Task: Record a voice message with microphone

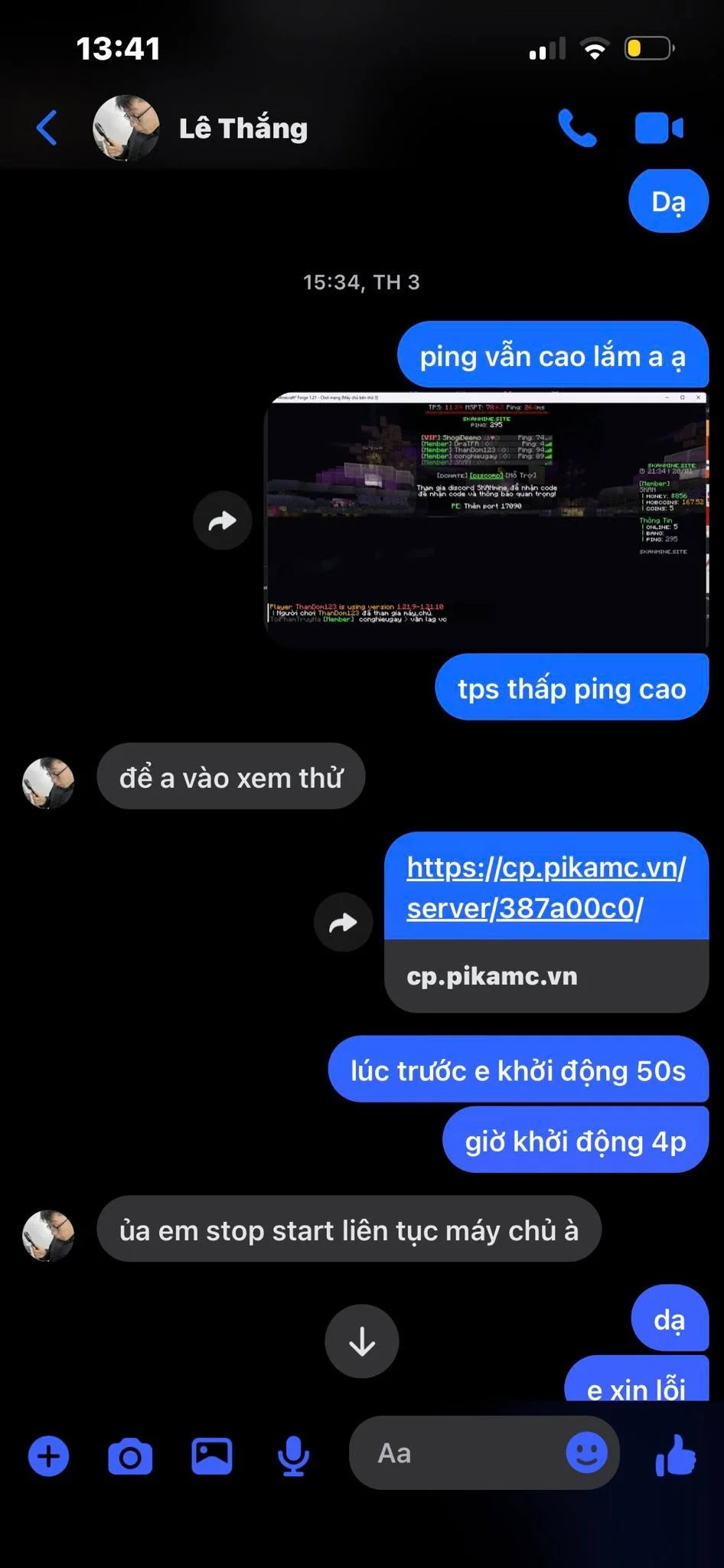Action: coord(293,1456)
